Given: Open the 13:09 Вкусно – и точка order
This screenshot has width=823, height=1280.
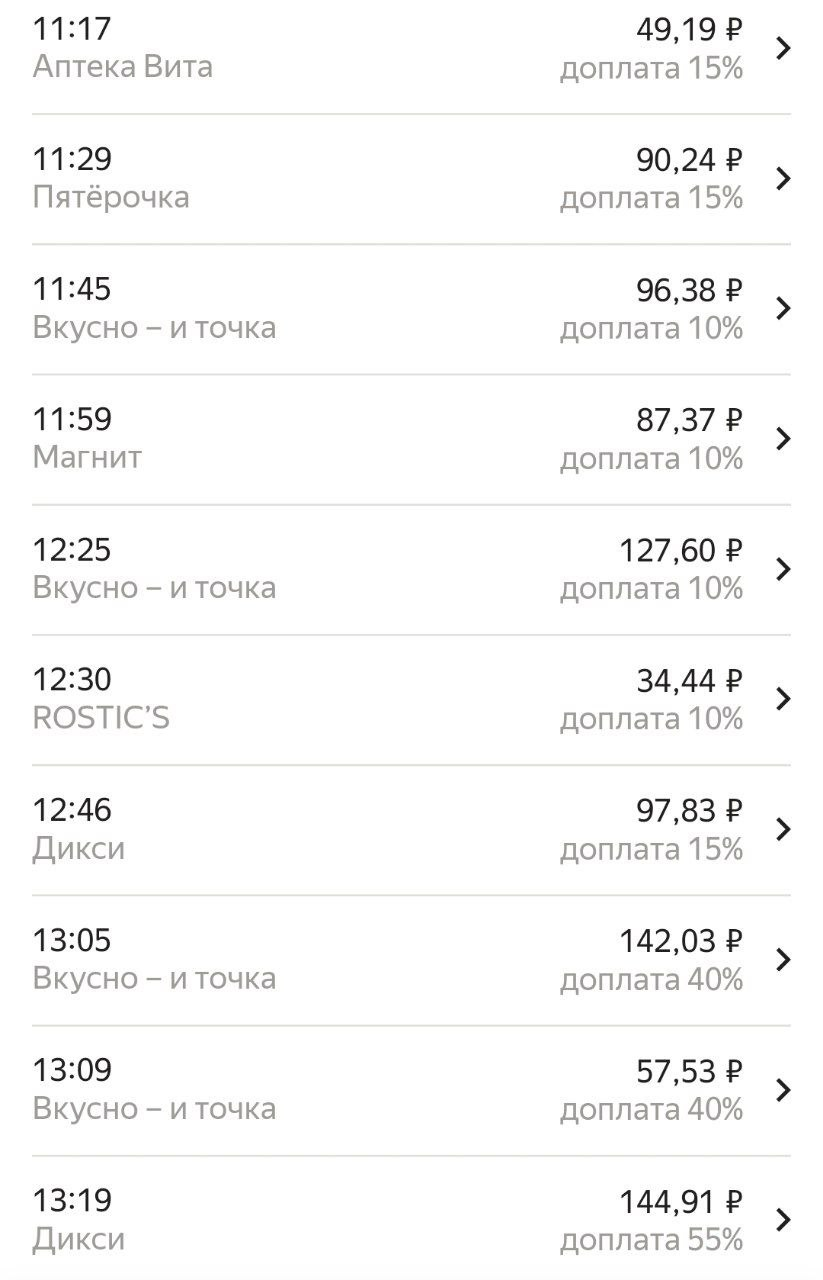Looking at the screenshot, I should click(x=410, y=1089).
